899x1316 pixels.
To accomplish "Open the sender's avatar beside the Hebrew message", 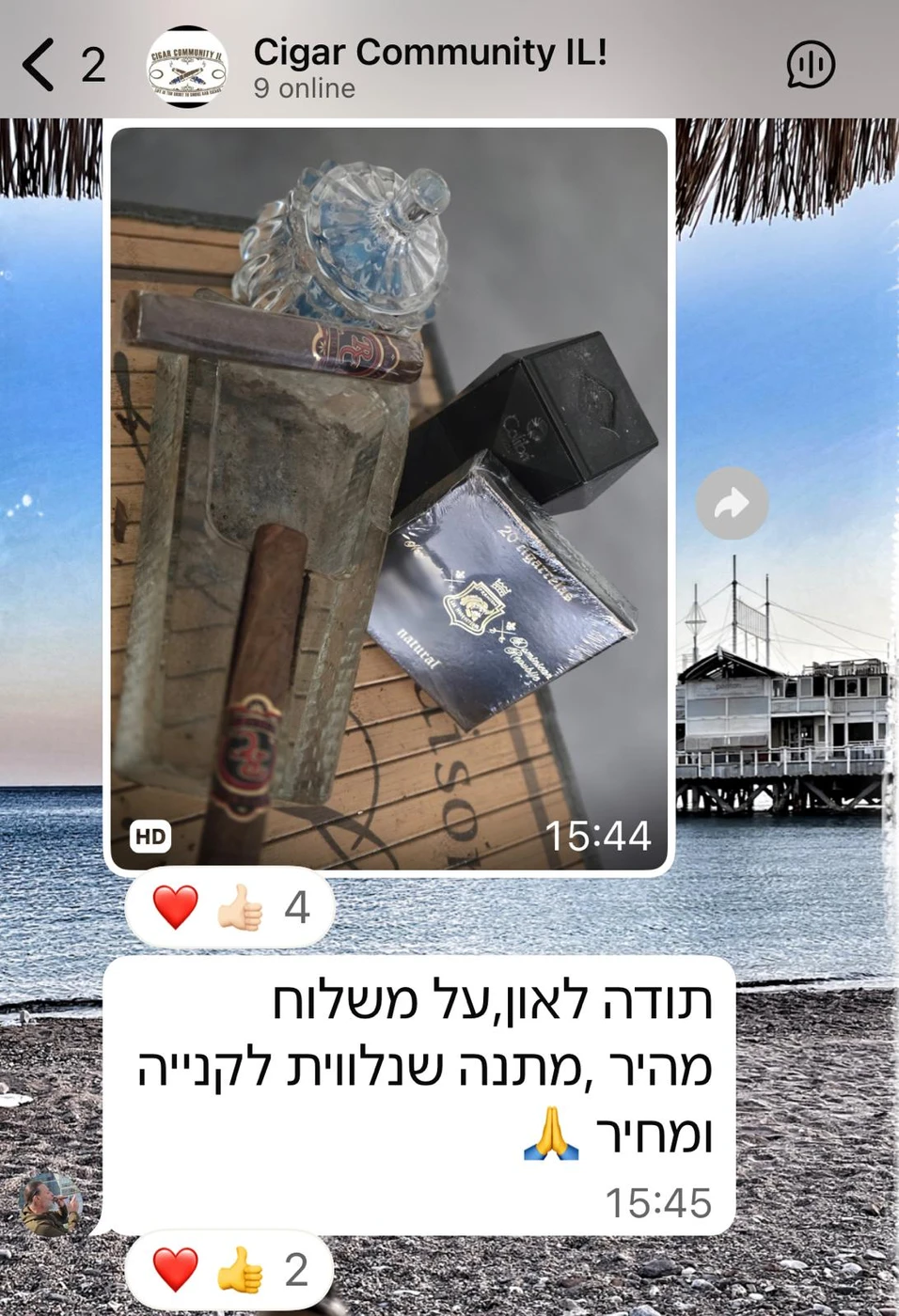I will (50, 1204).
